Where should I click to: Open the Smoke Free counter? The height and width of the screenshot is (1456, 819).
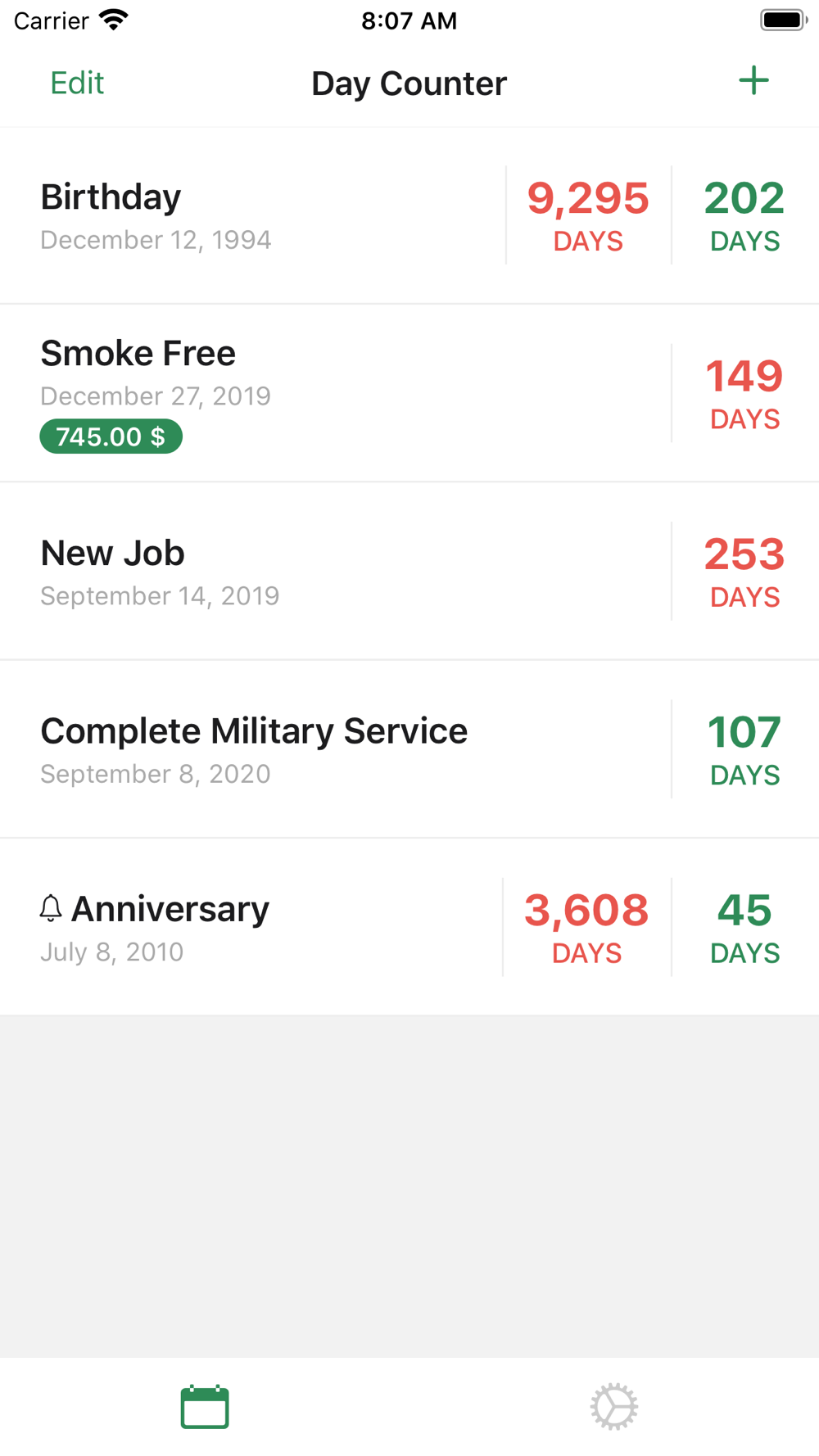click(x=409, y=393)
